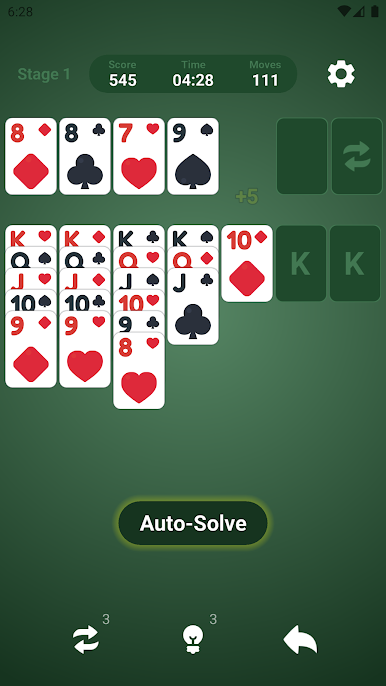Viewport: 386px width, 686px height.
Task: Select the 8 of hearts tableau card
Action: coord(139,371)
